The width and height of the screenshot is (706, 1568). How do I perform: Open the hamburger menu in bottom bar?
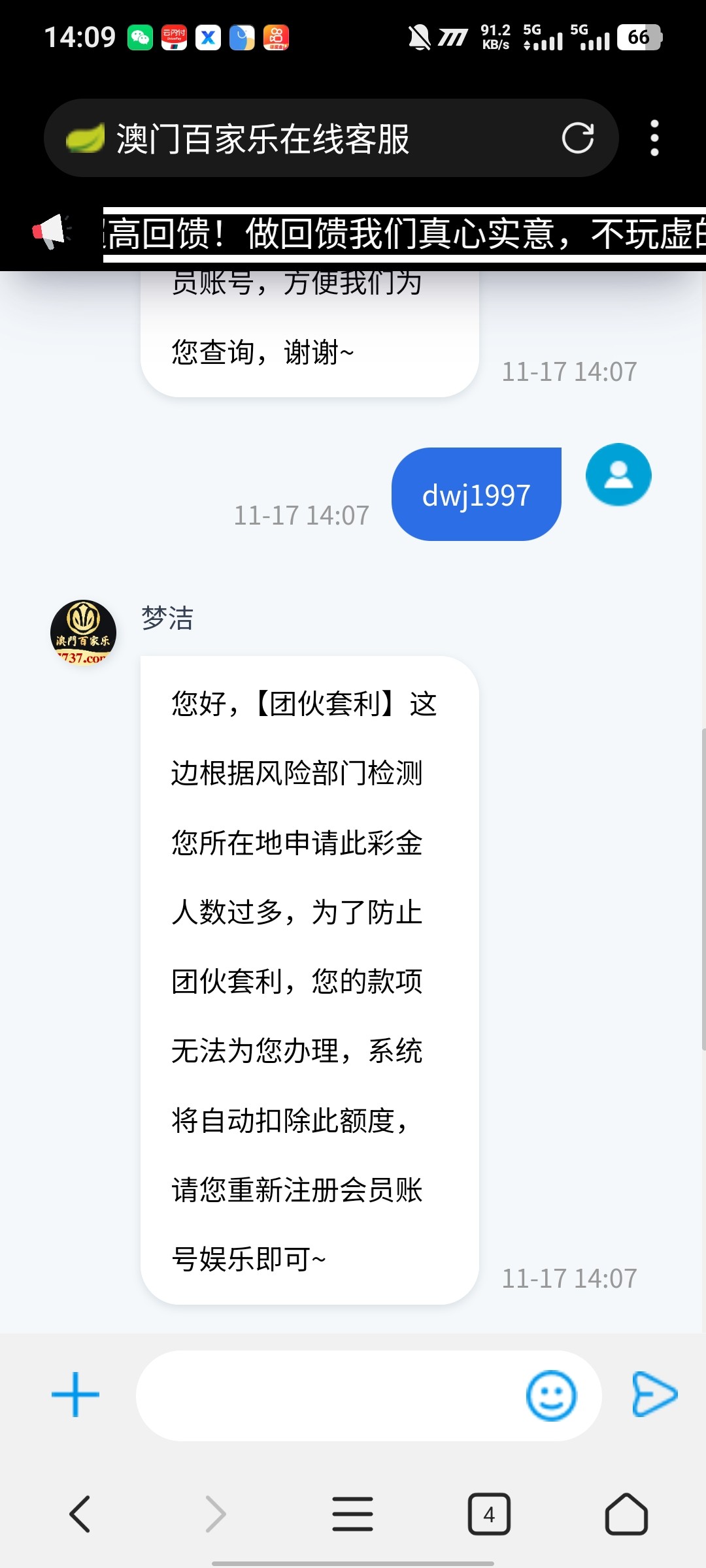[x=353, y=1514]
